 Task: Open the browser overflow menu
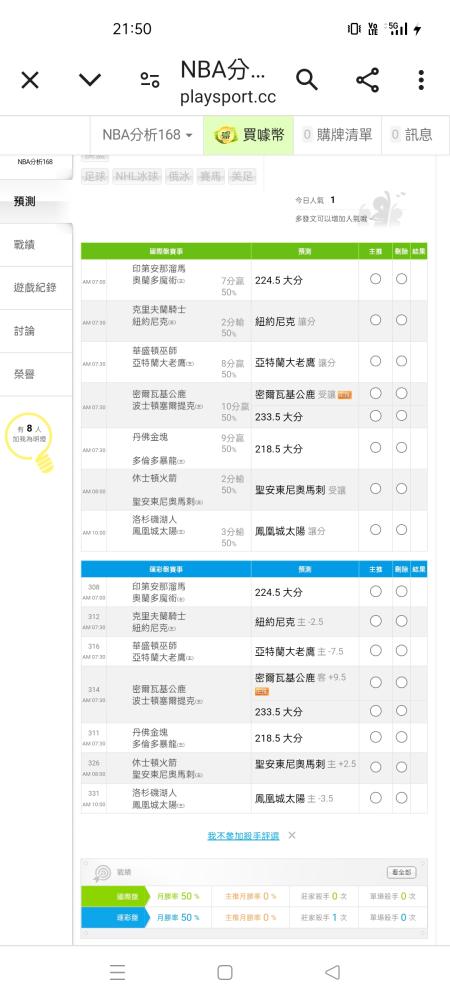click(421, 80)
